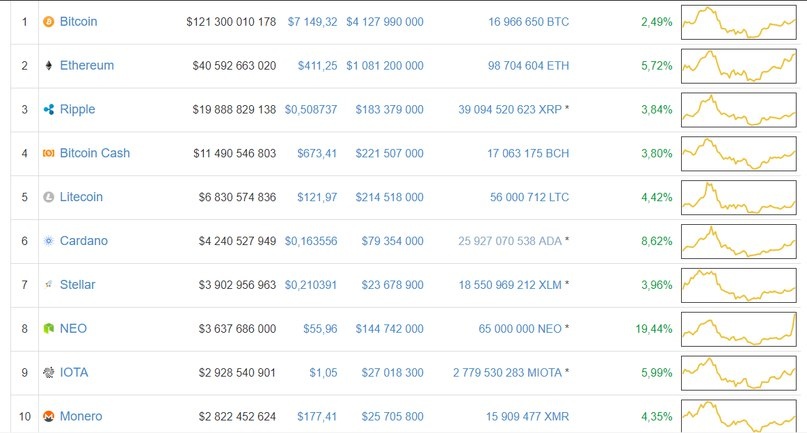
Task: Open the Bitcoin Cash link
Action: click(94, 153)
